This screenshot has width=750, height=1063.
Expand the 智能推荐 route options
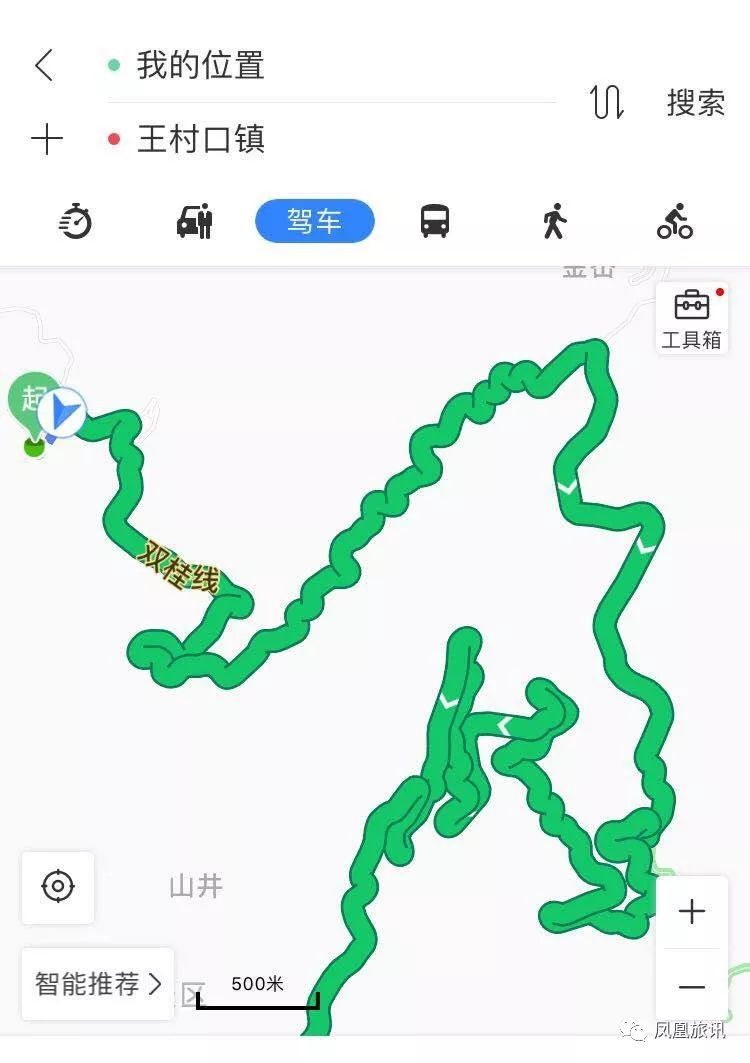pos(98,984)
